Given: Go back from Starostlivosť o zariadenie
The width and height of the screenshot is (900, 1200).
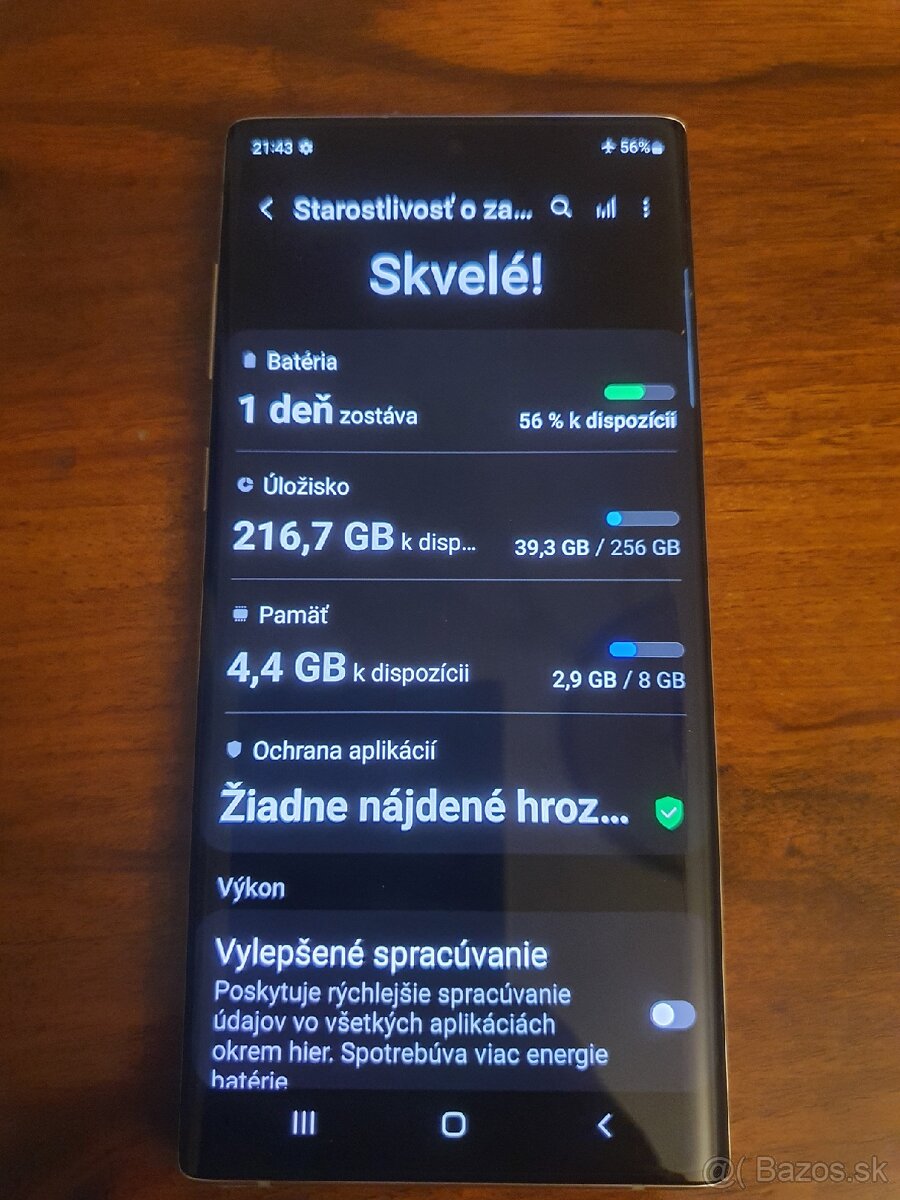Looking at the screenshot, I should click(266, 209).
